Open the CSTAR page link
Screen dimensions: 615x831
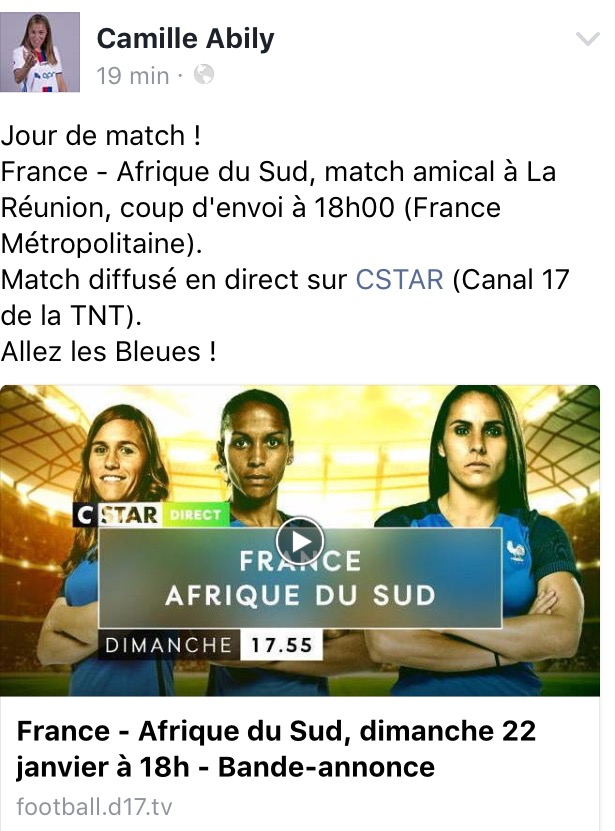click(399, 279)
